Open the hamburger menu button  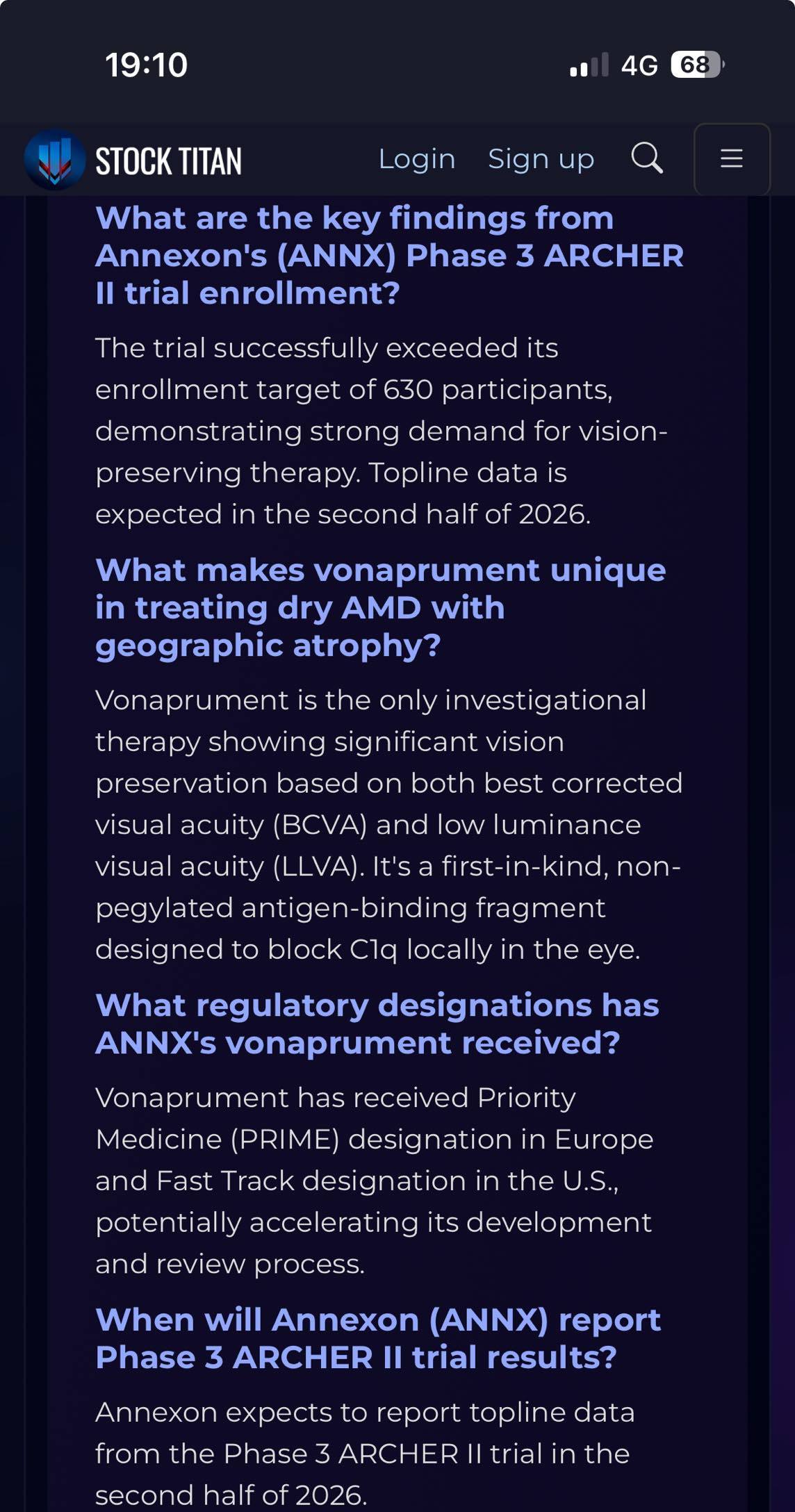pos(732,159)
